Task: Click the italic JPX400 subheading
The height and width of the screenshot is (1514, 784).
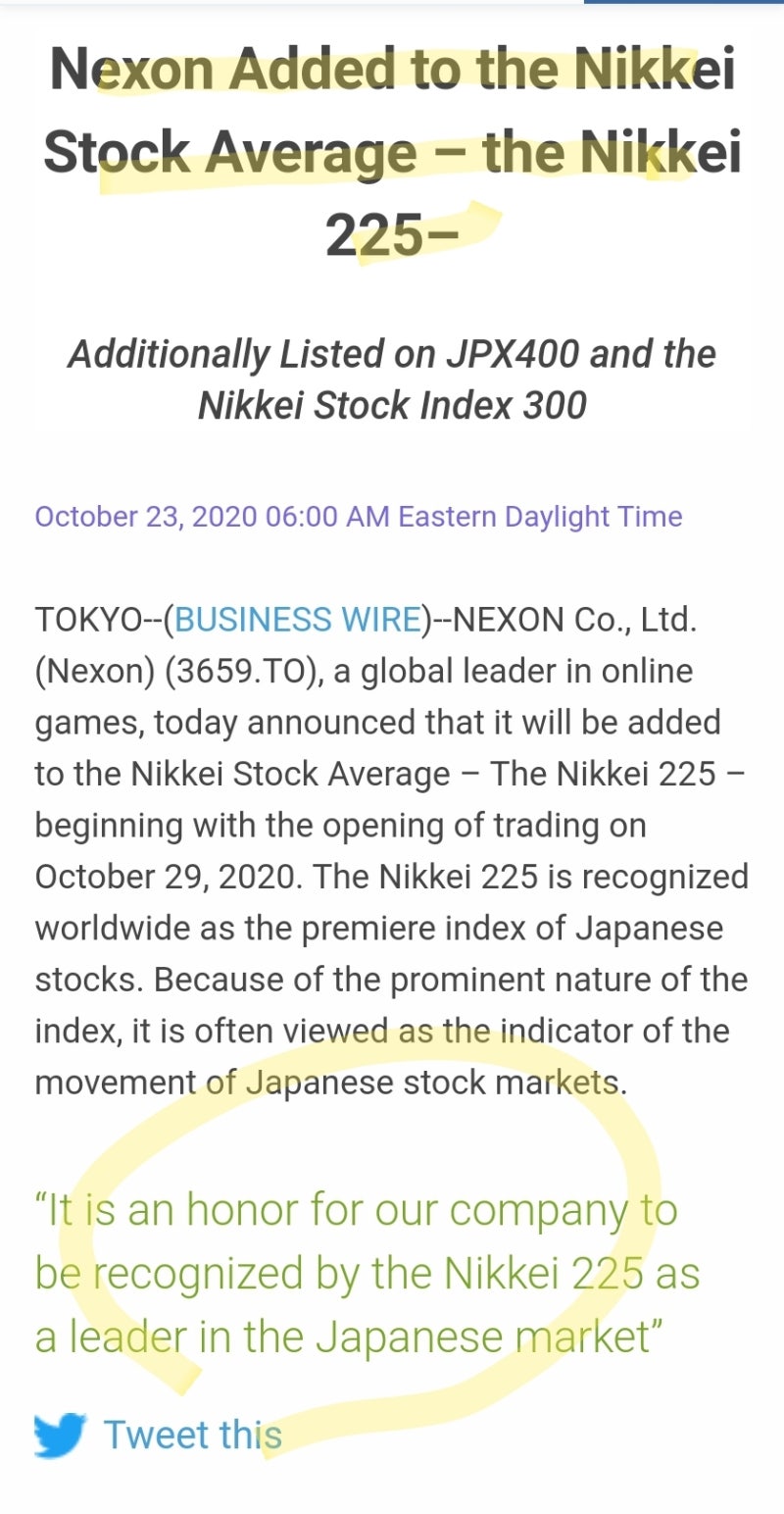Action: [x=392, y=378]
